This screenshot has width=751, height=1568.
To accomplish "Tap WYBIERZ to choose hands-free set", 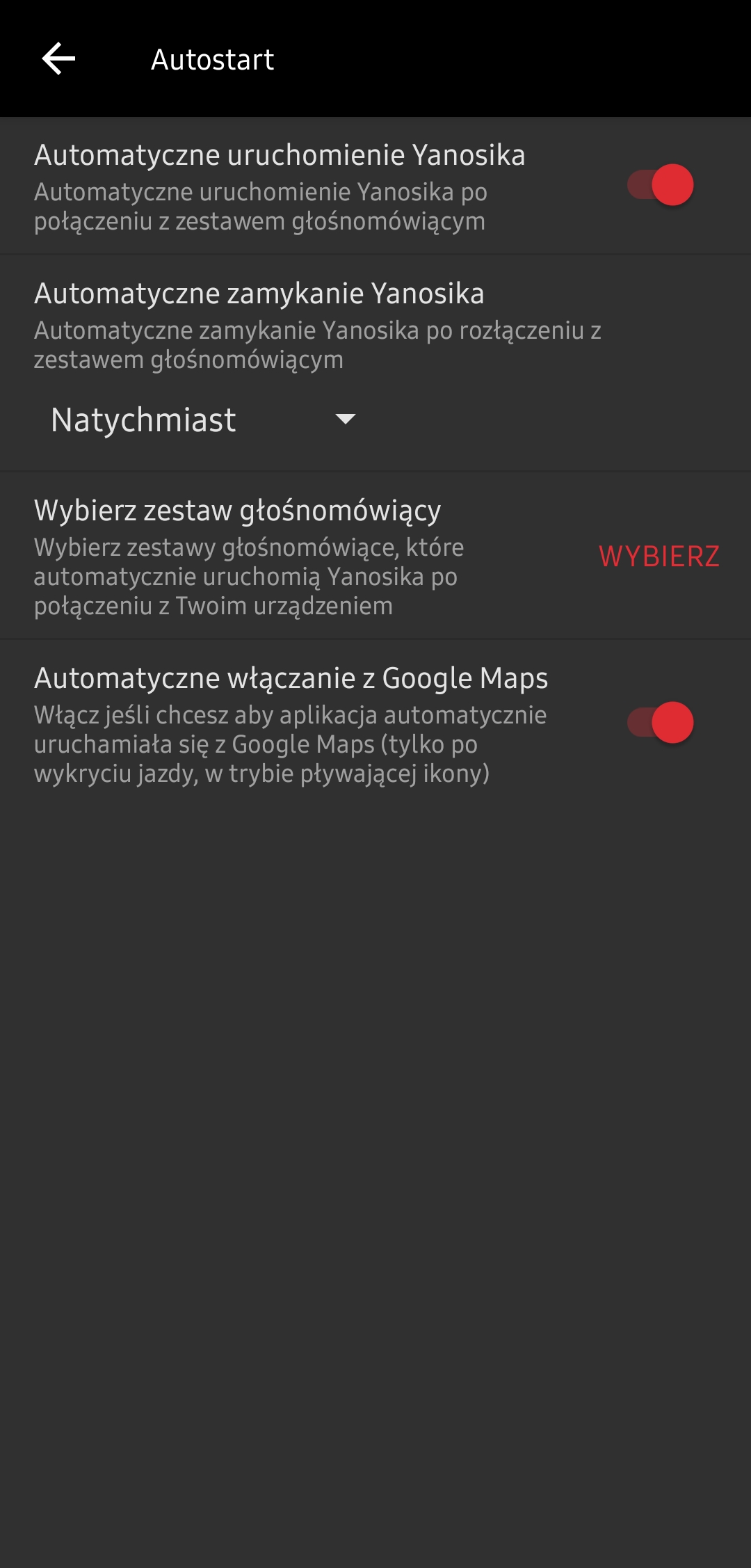I will pyautogui.click(x=659, y=557).
